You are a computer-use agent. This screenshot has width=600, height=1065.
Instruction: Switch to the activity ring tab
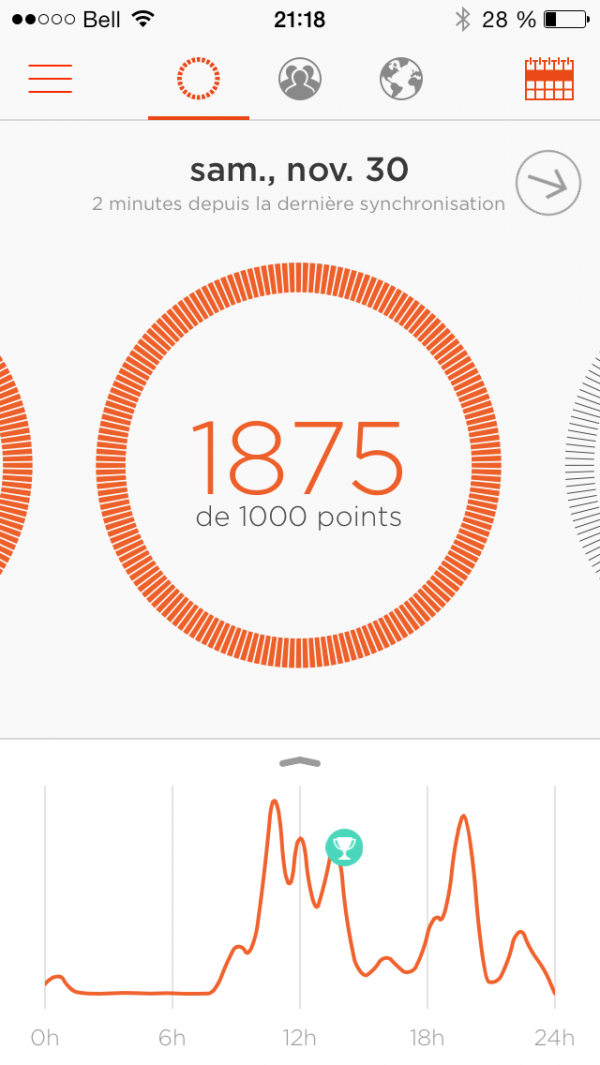198,78
